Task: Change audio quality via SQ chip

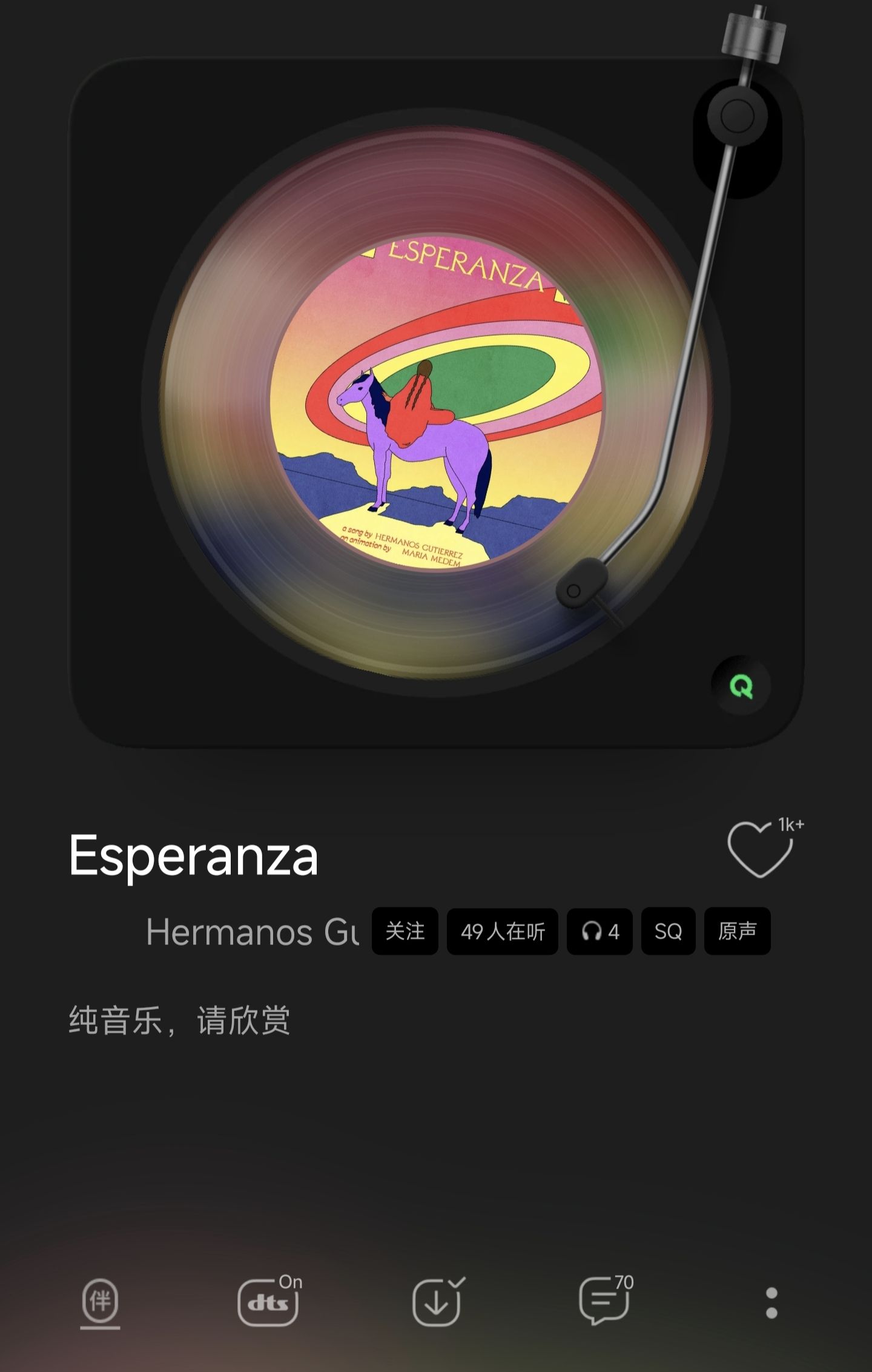Action: click(669, 931)
